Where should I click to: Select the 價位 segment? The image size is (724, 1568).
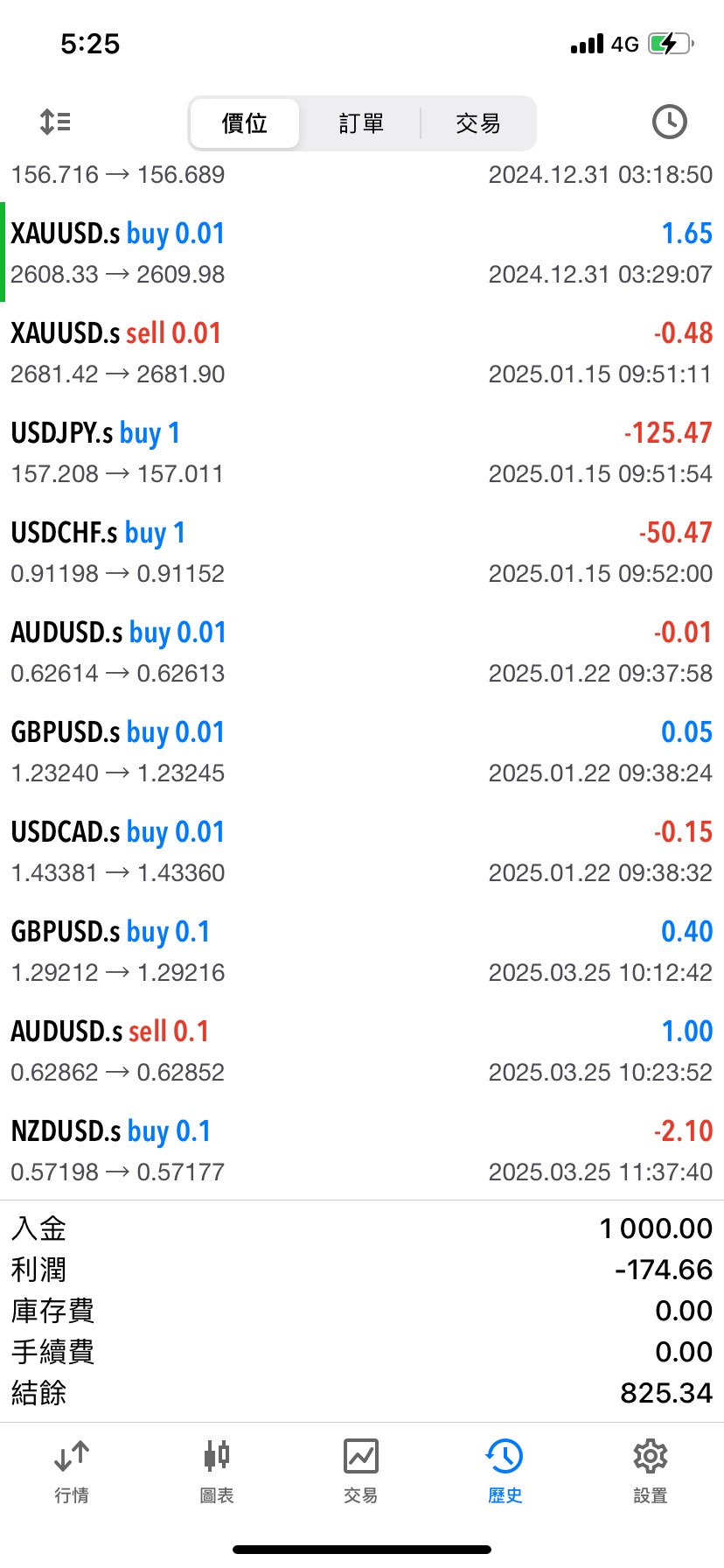[x=245, y=123]
